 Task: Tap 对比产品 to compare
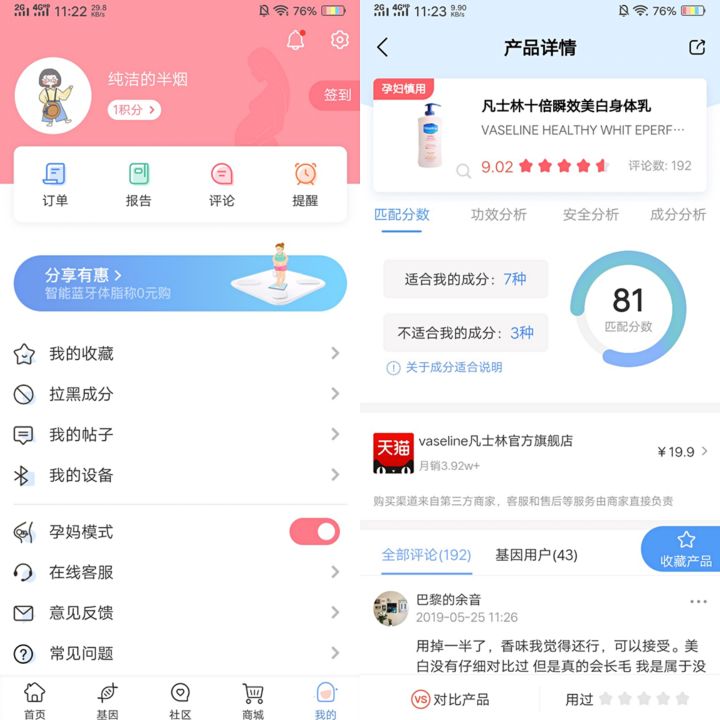(450, 699)
